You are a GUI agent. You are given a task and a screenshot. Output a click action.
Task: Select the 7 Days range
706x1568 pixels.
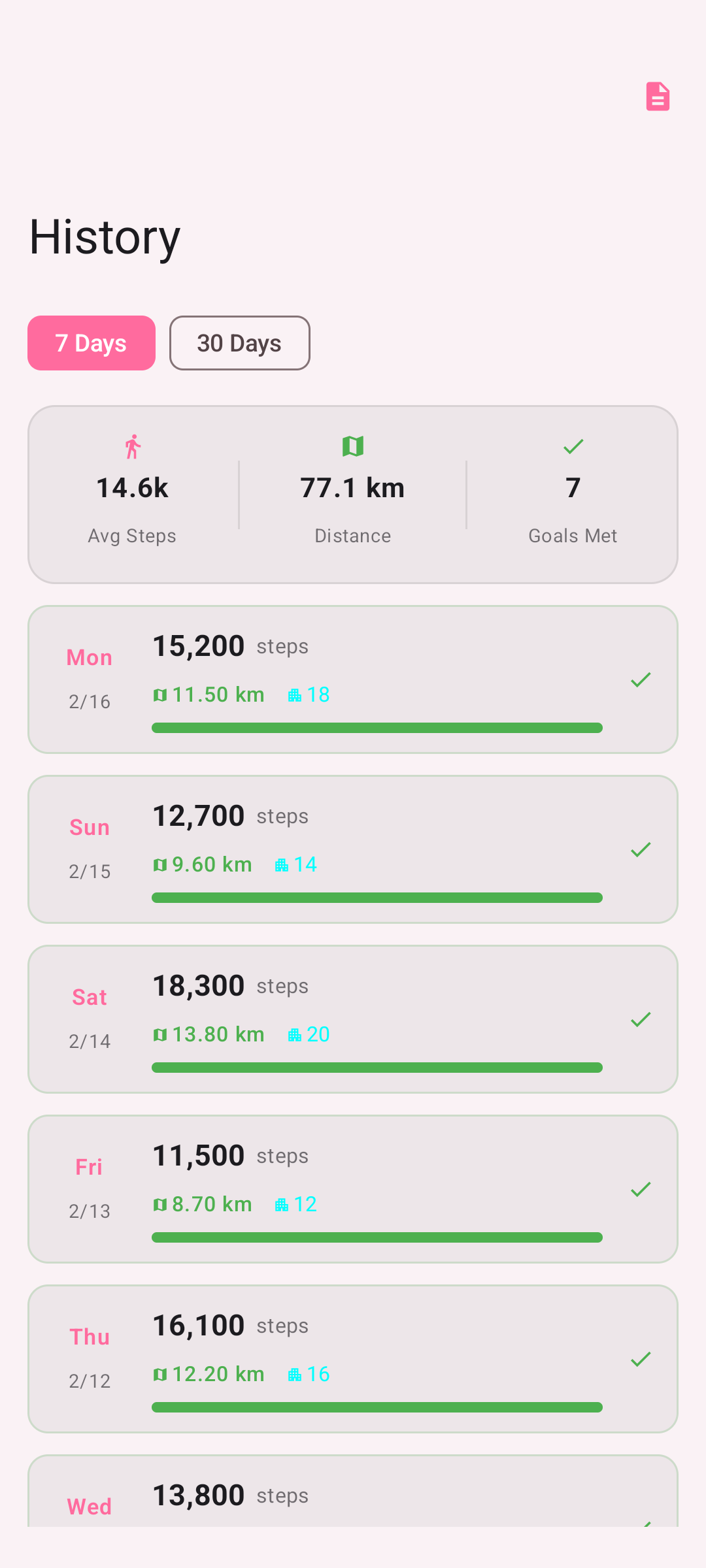(92, 343)
